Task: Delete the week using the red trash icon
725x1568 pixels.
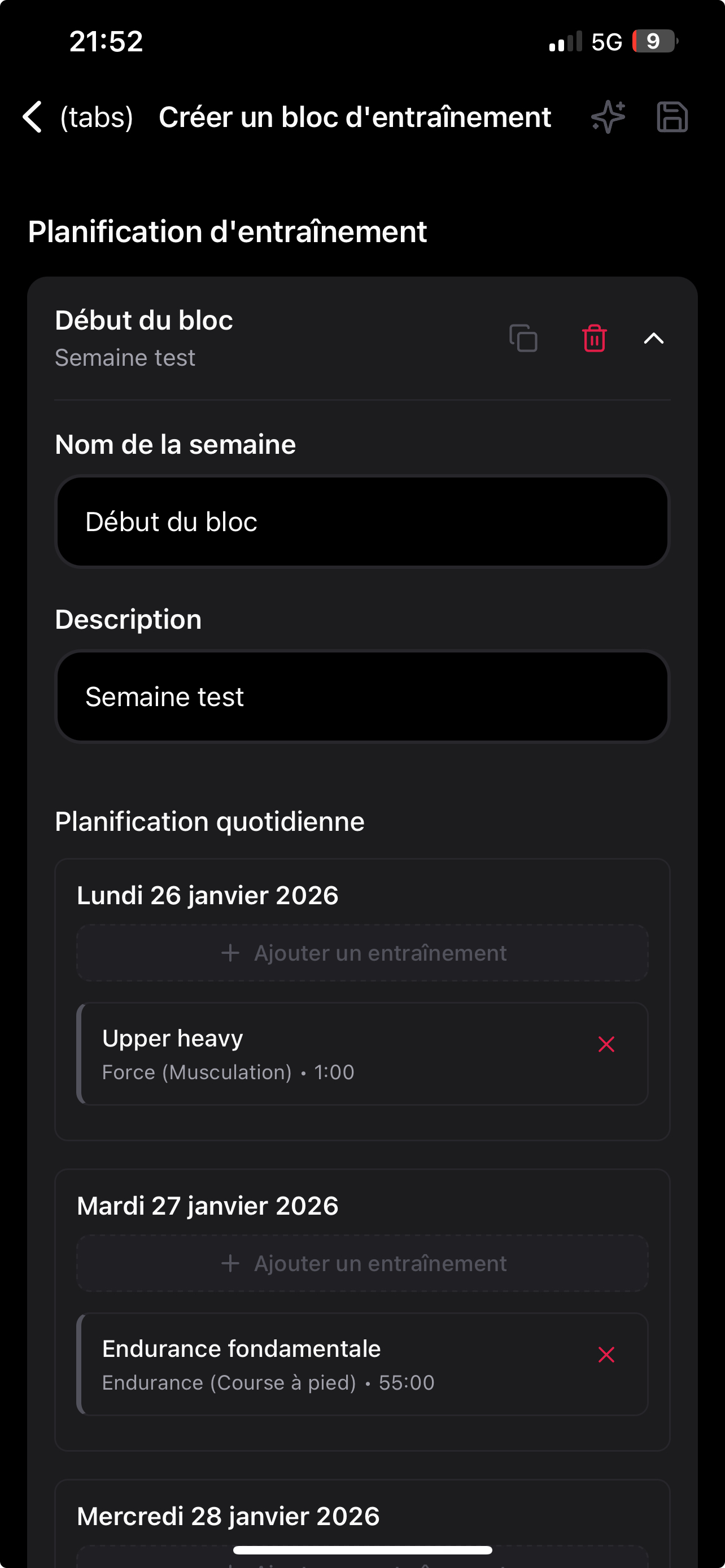Action: pyautogui.click(x=593, y=339)
